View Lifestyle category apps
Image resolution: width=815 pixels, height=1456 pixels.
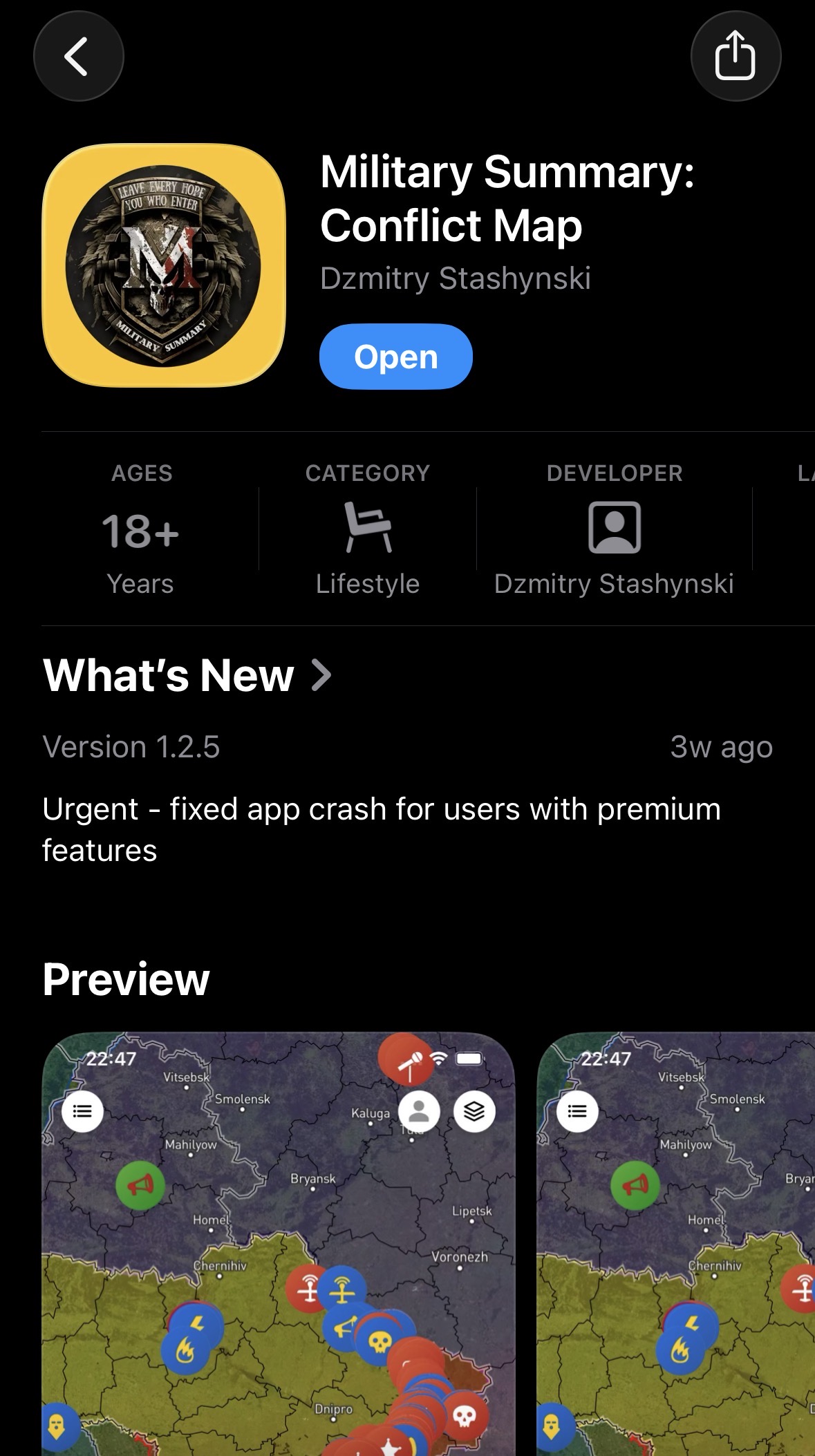(368, 529)
